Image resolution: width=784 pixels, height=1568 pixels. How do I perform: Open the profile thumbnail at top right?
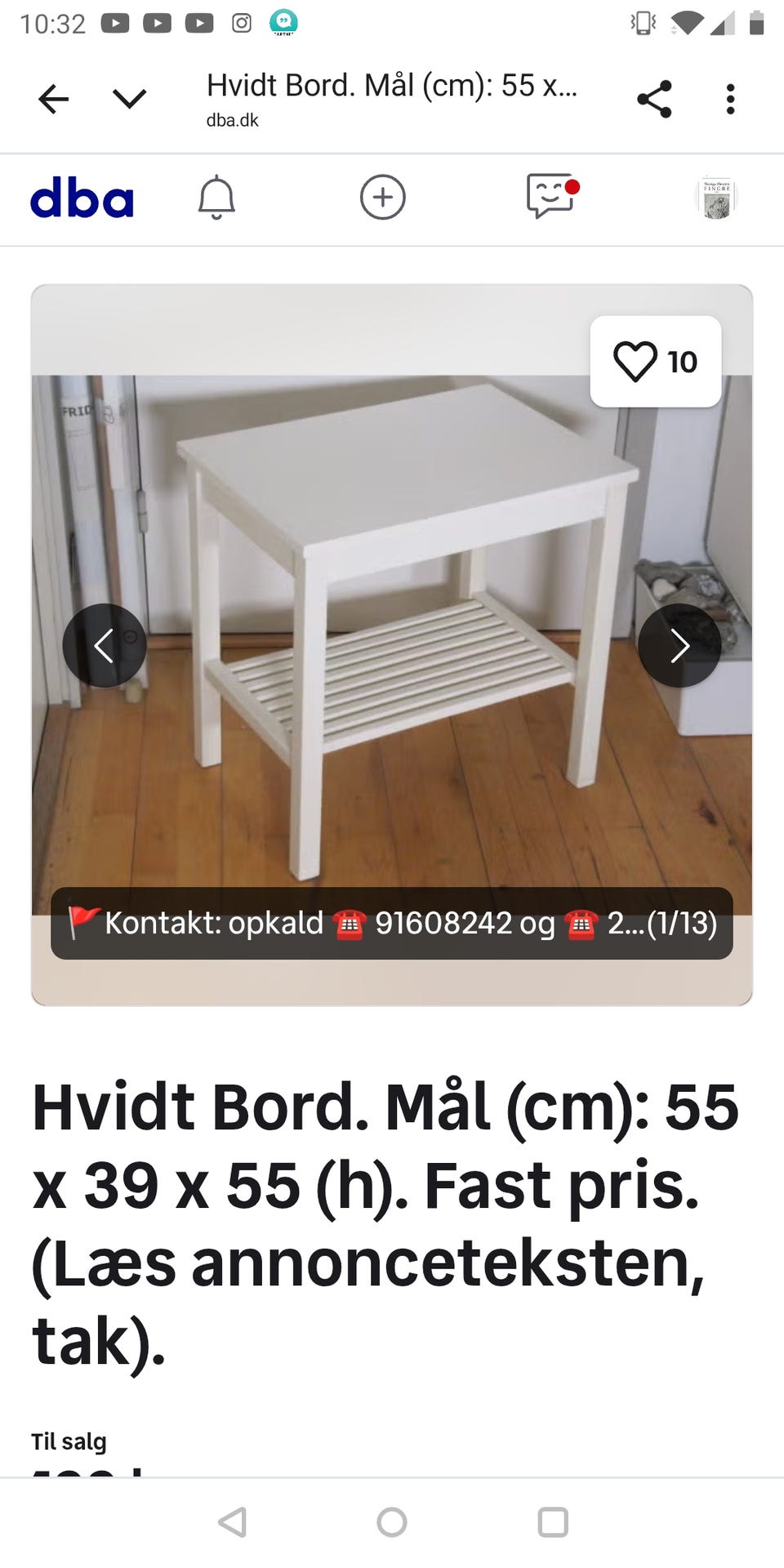point(715,198)
